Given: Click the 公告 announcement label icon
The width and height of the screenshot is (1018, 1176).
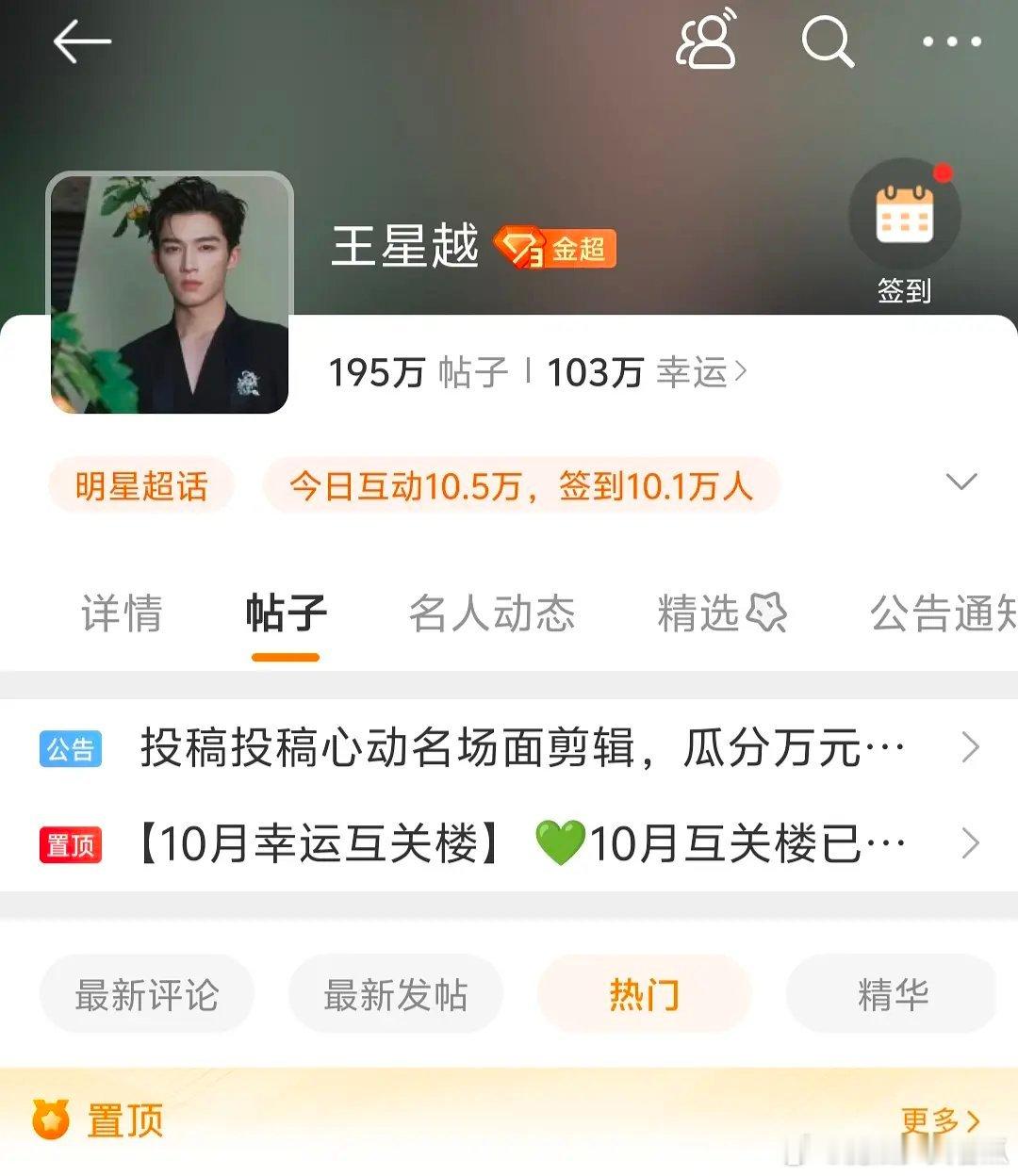Looking at the screenshot, I should coord(71,747).
